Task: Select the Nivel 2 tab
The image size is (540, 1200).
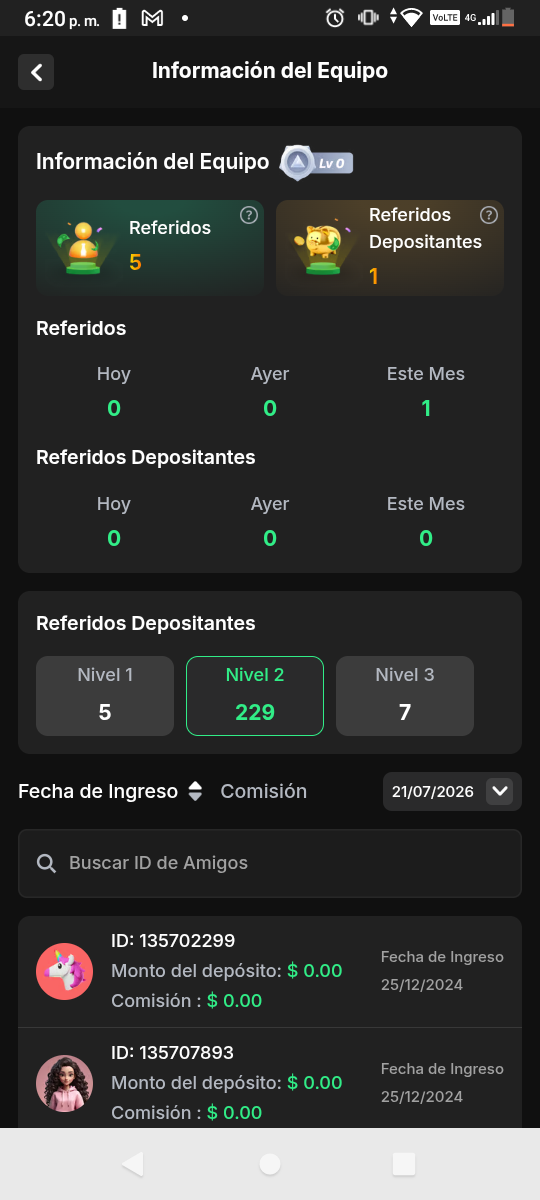Action: 255,696
